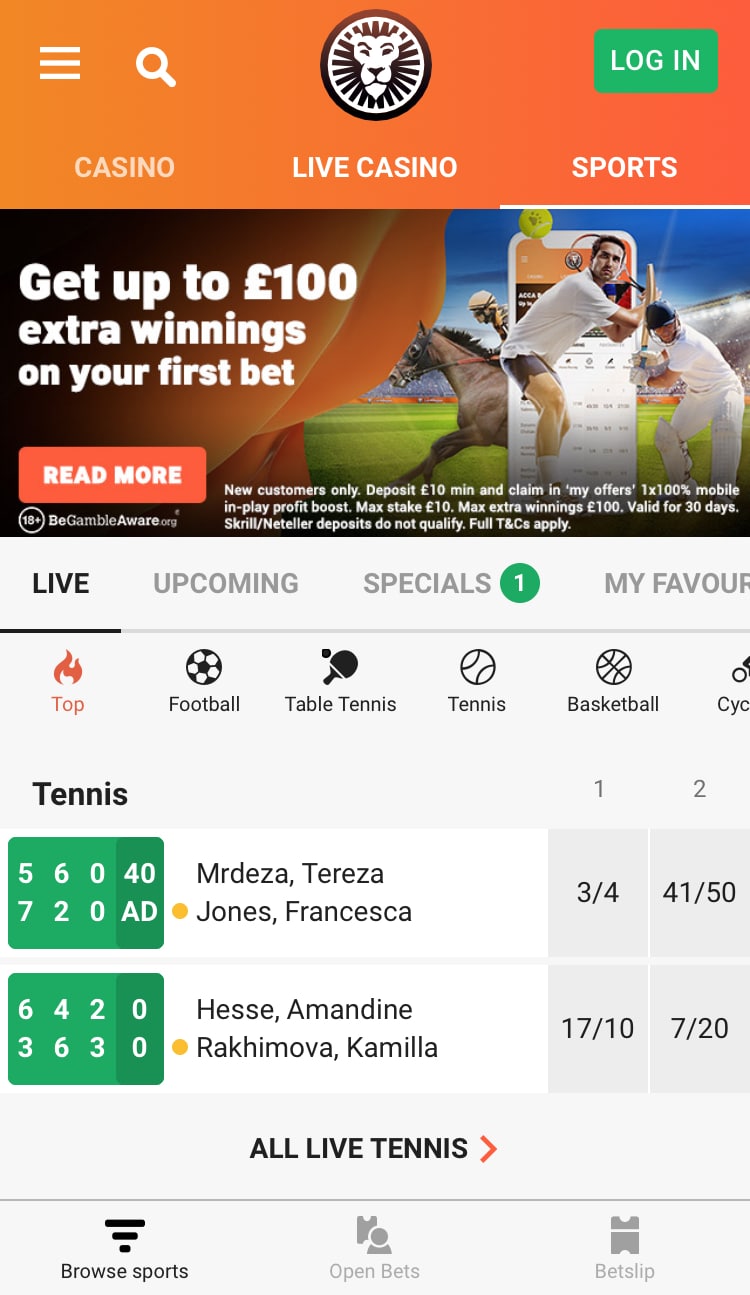Pick 17/10 odds on Hesse, Amandine

(x=598, y=1029)
